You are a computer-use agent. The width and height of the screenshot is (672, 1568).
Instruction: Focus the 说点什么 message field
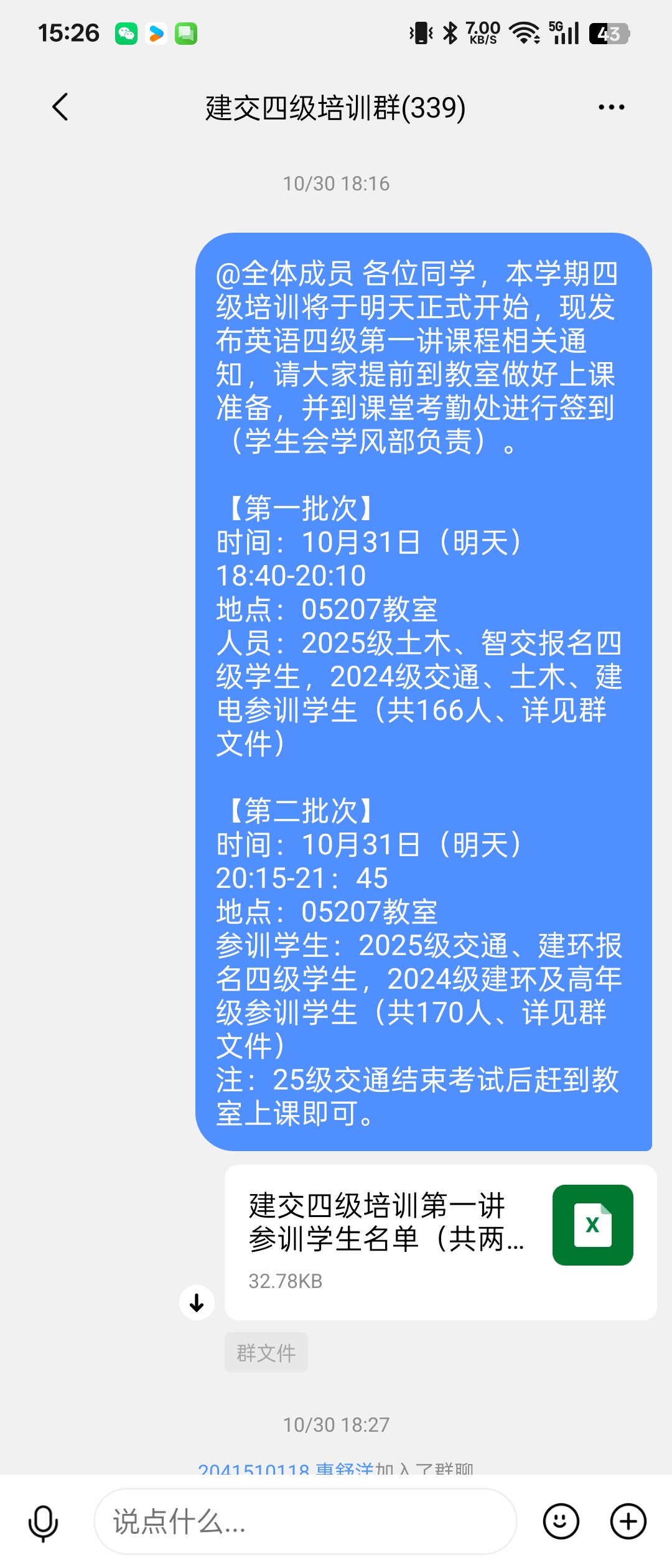(305, 1521)
